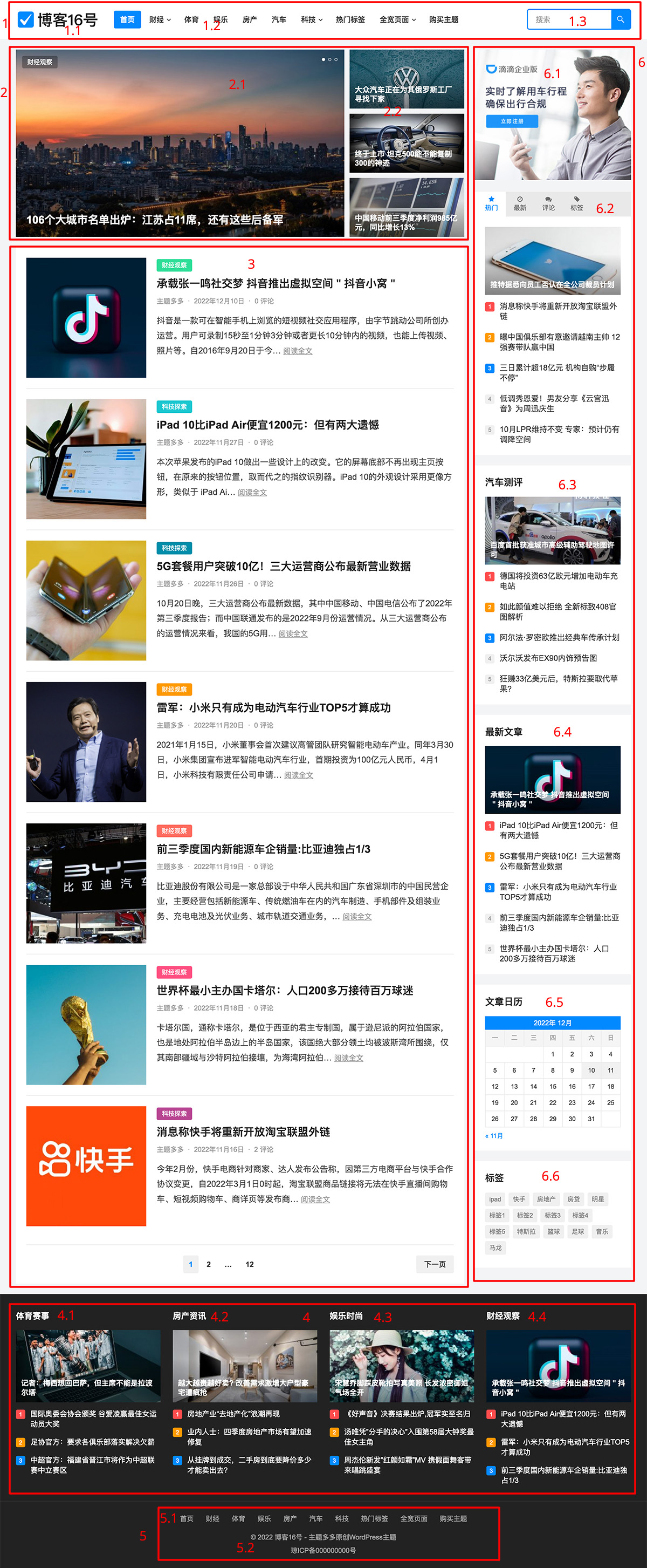Open 雷军 小米 article thumbnail image

pyautogui.click(x=86, y=741)
